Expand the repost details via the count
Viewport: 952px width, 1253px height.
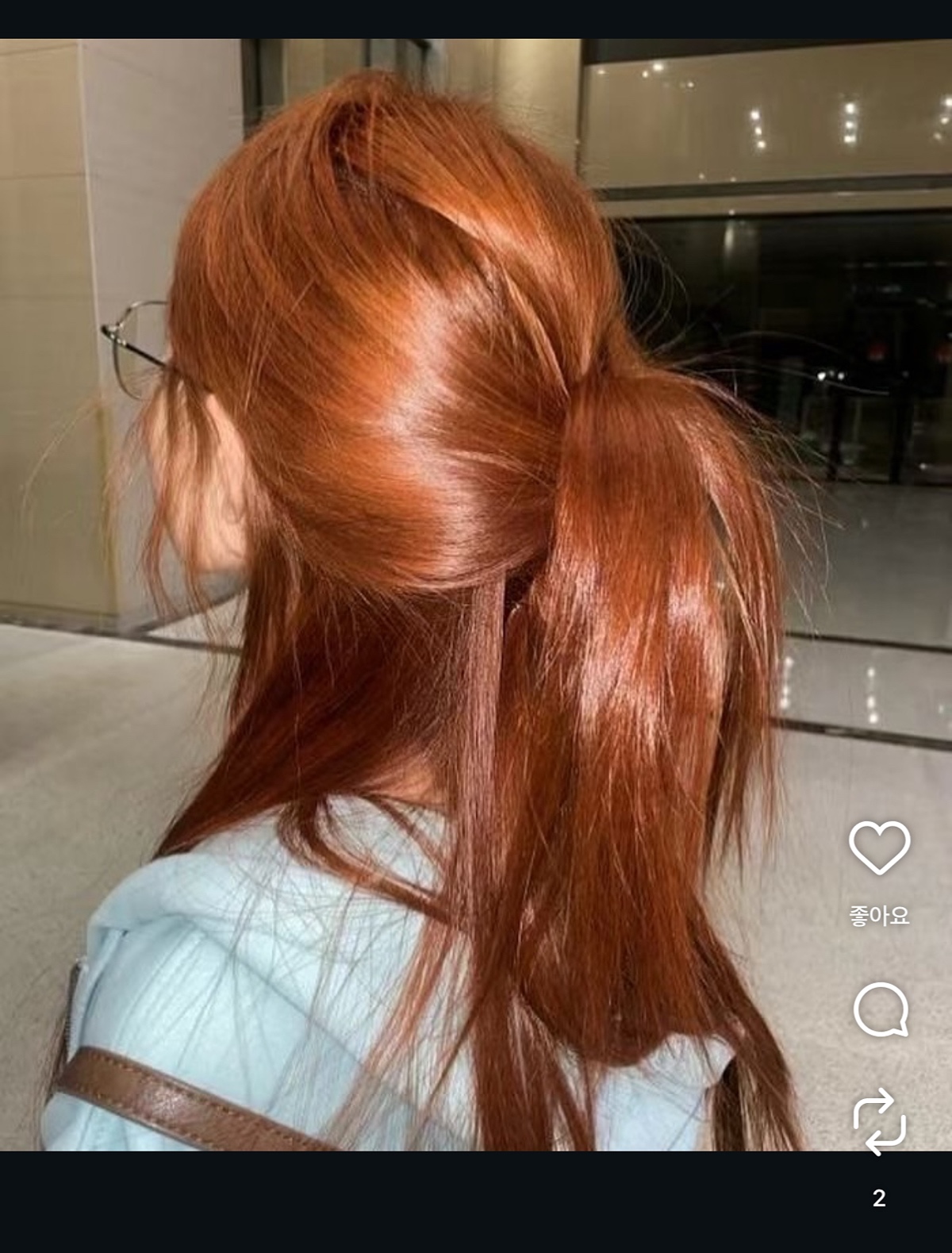(881, 1199)
